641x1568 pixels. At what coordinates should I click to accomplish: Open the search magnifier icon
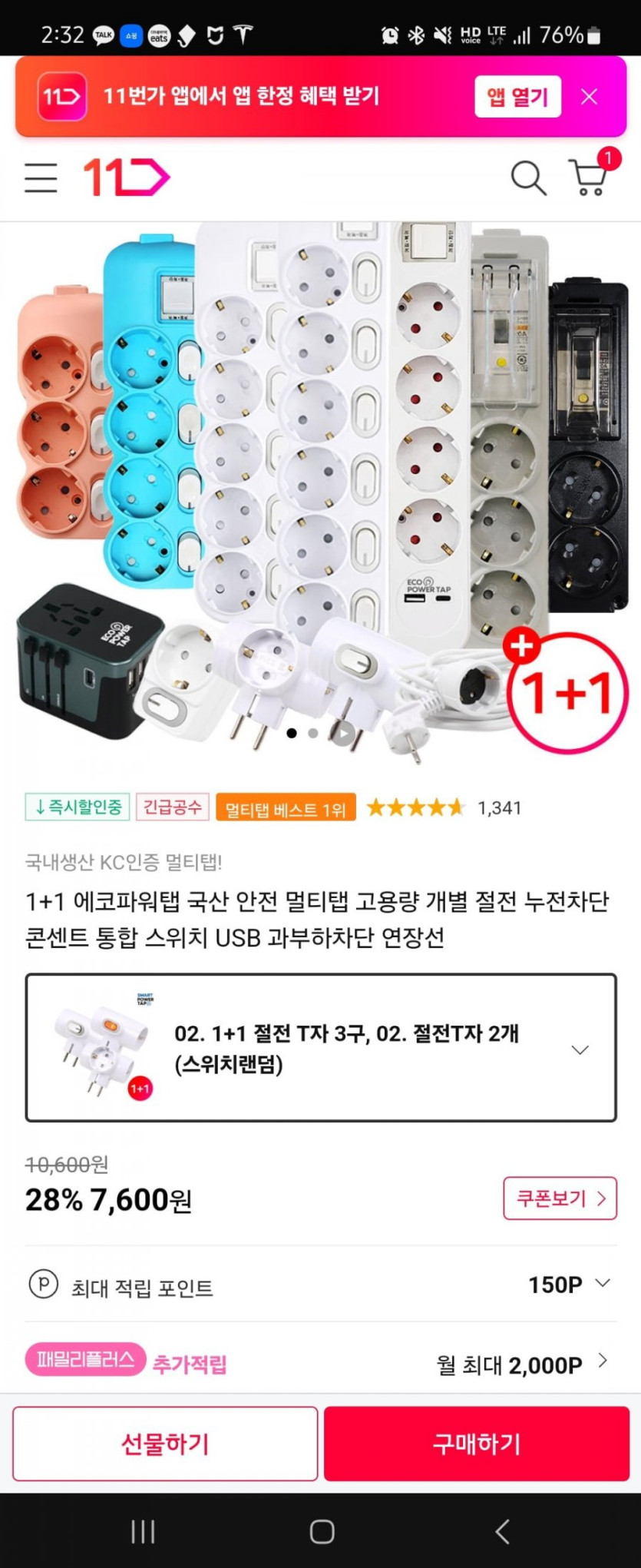pyautogui.click(x=527, y=177)
